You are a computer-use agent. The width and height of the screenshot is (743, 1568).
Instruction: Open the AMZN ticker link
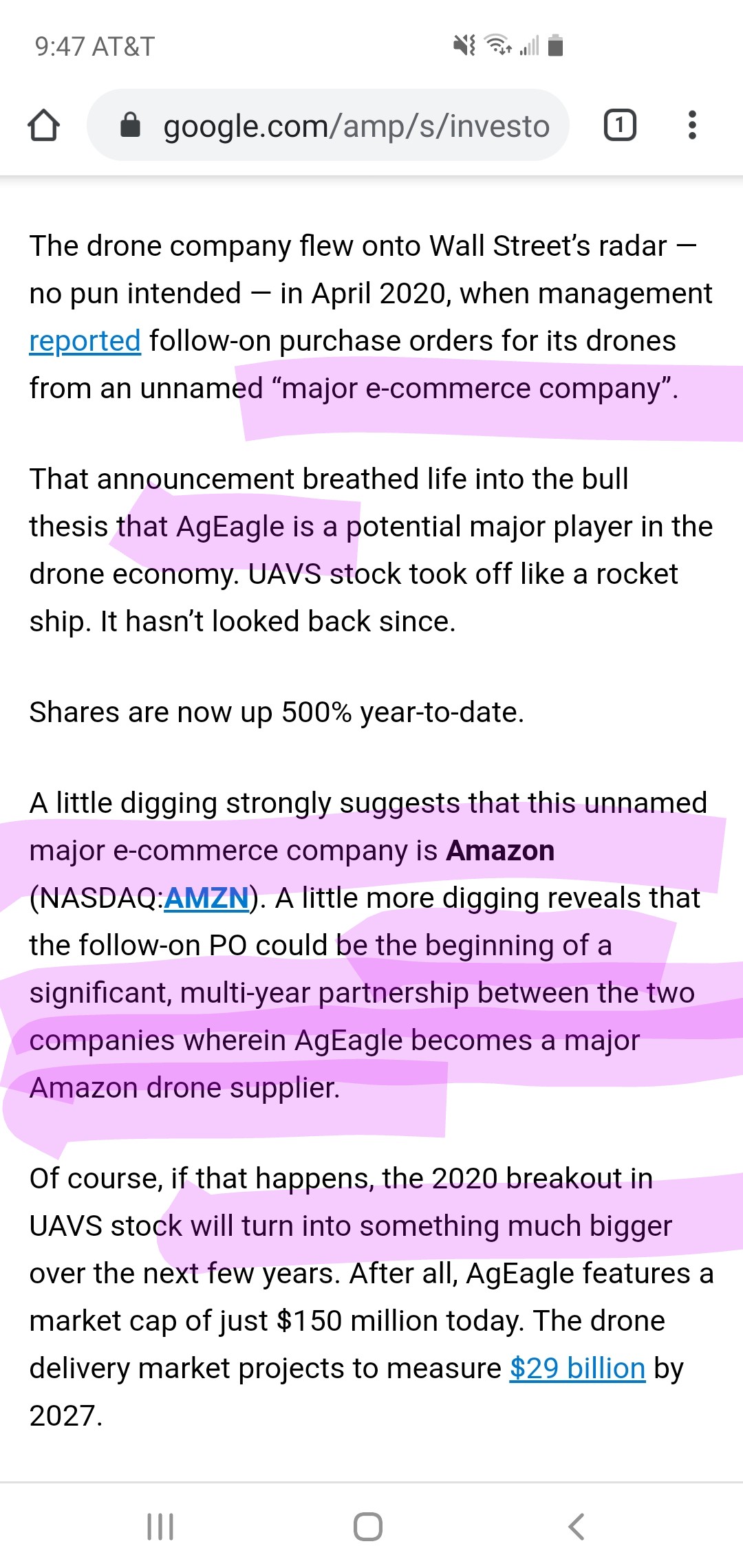(x=206, y=898)
